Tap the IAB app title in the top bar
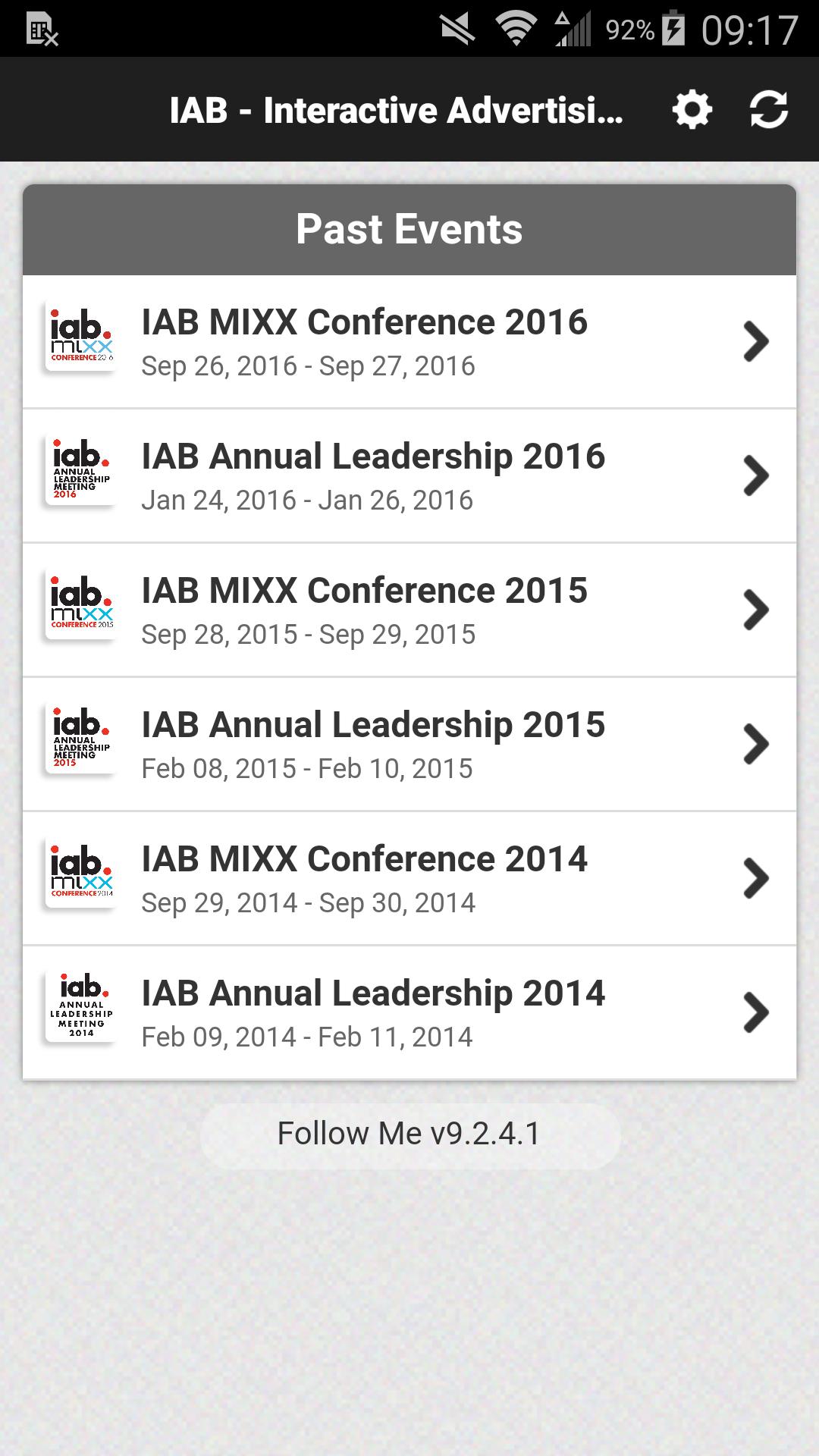The width and height of the screenshot is (819, 1456). pos(398,110)
